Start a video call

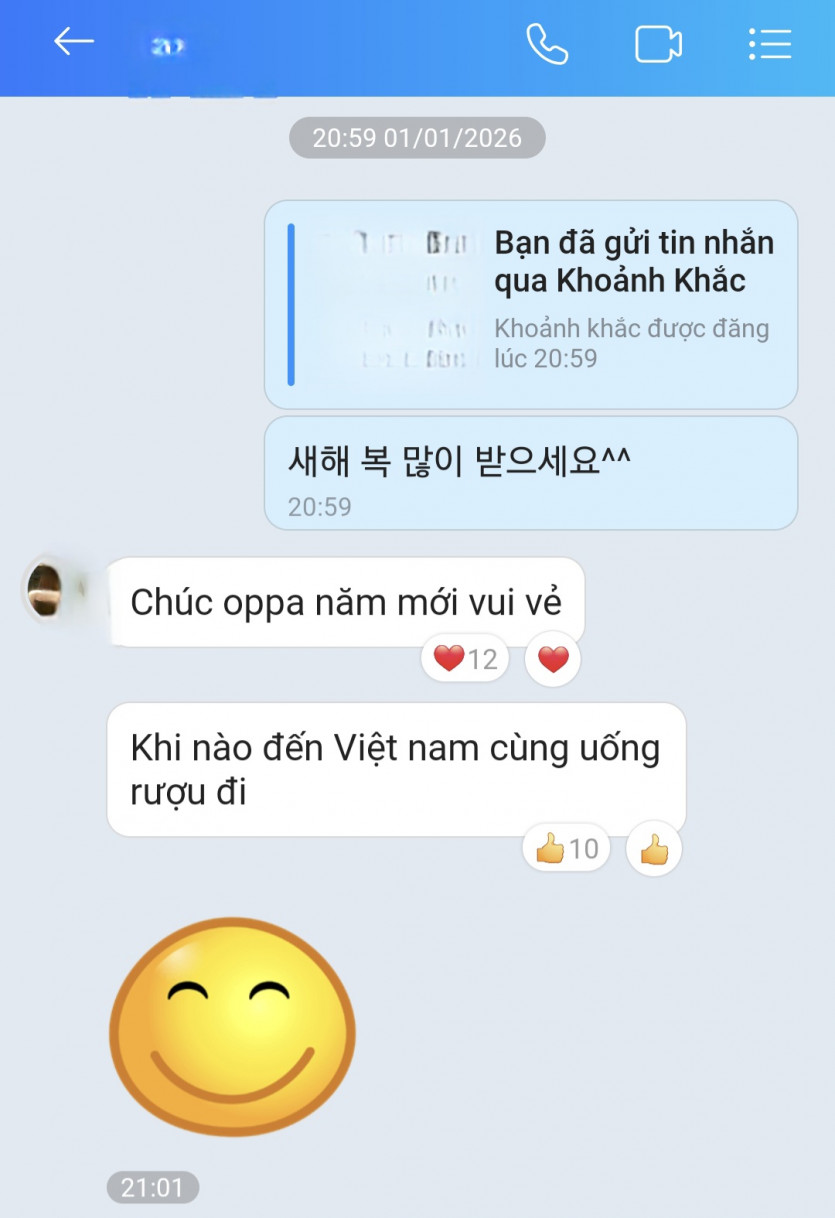(x=658, y=44)
